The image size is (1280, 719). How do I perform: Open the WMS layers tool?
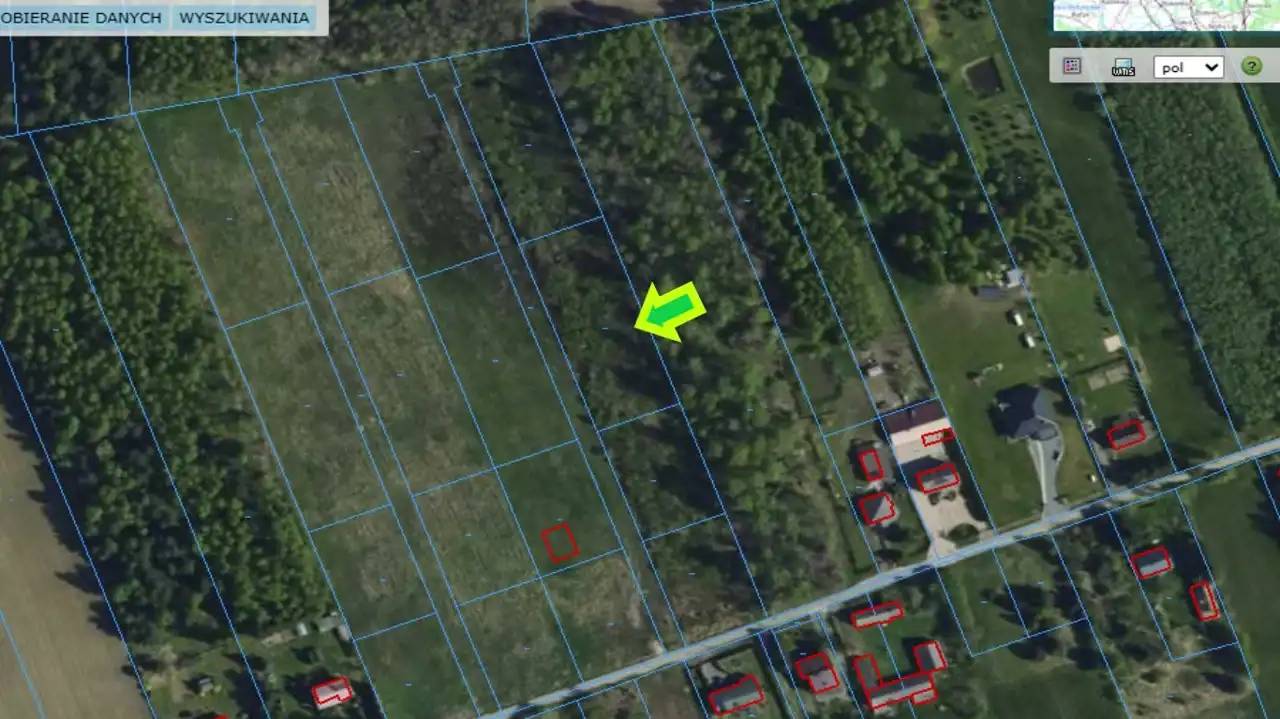[1123, 67]
